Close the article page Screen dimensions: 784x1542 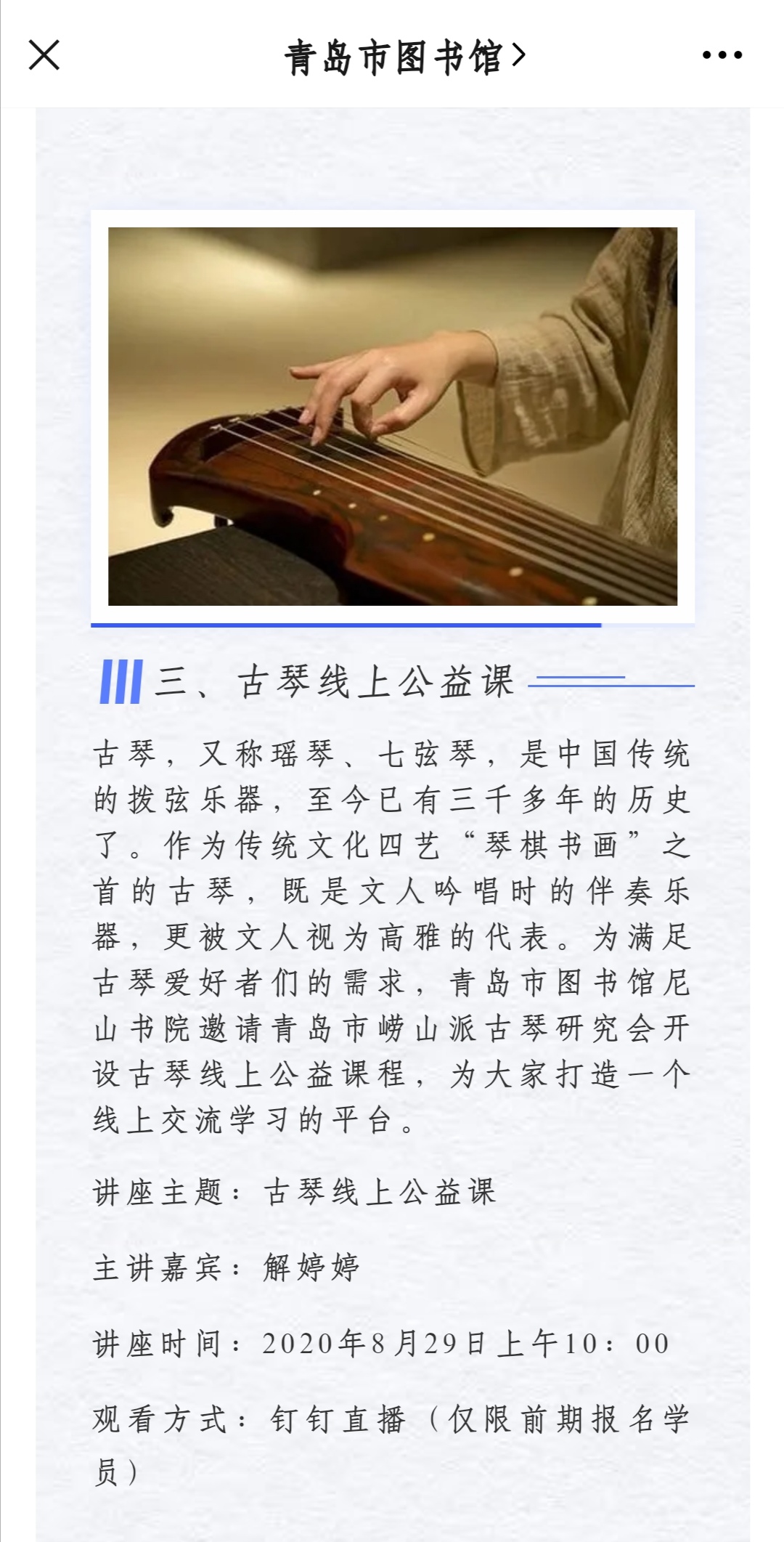click(44, 55)
